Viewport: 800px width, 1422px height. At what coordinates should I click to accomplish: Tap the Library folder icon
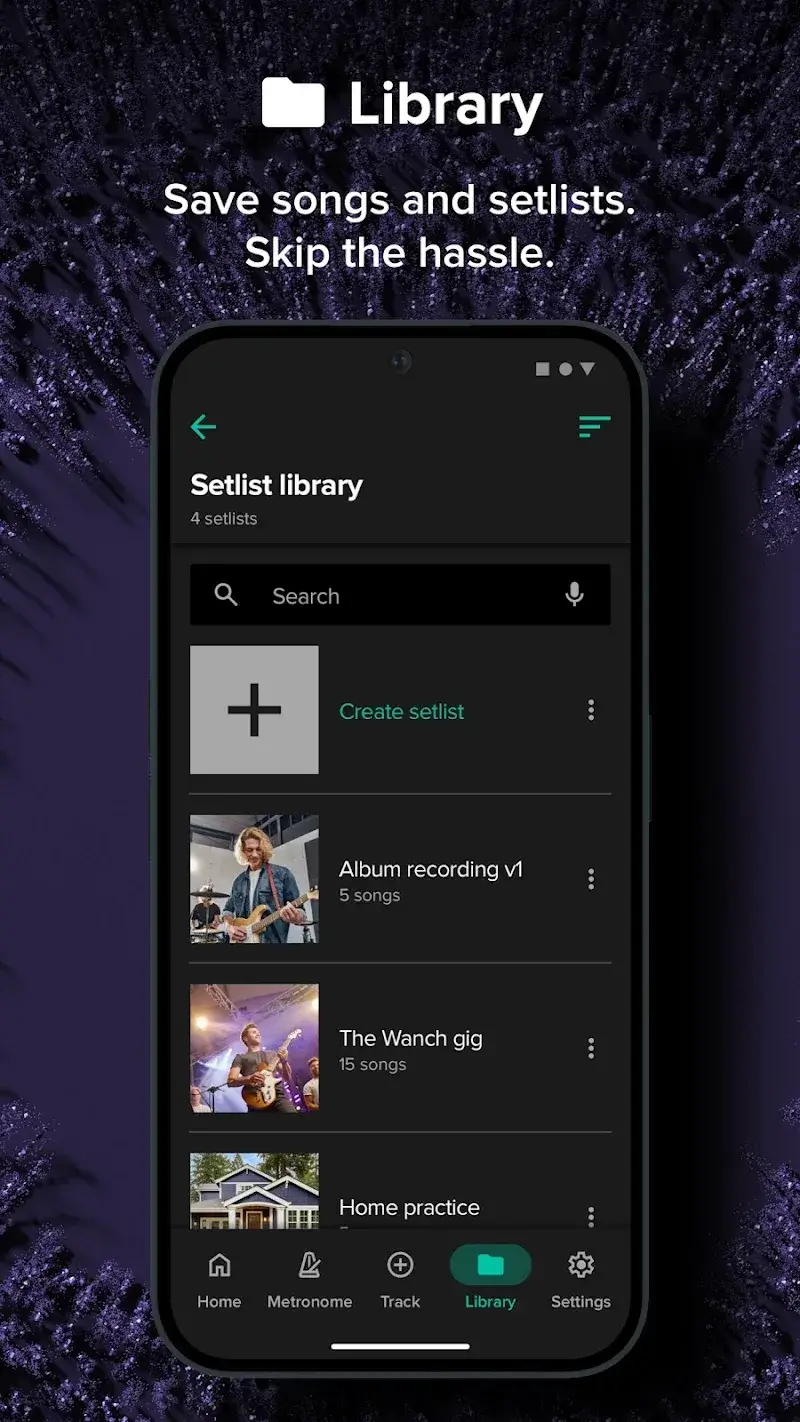(x=489, y=1263)
